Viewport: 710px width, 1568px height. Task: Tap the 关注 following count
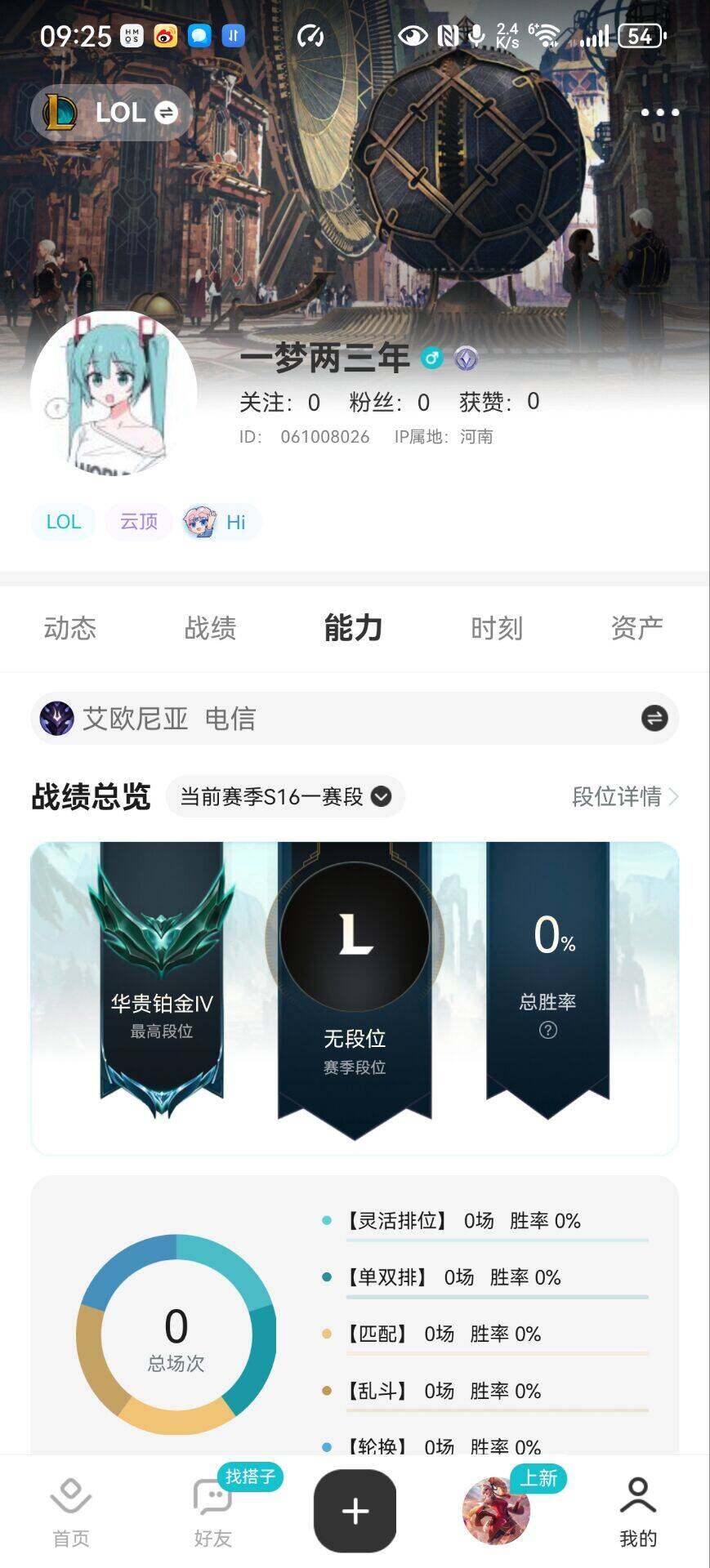[x=279, y=402]
